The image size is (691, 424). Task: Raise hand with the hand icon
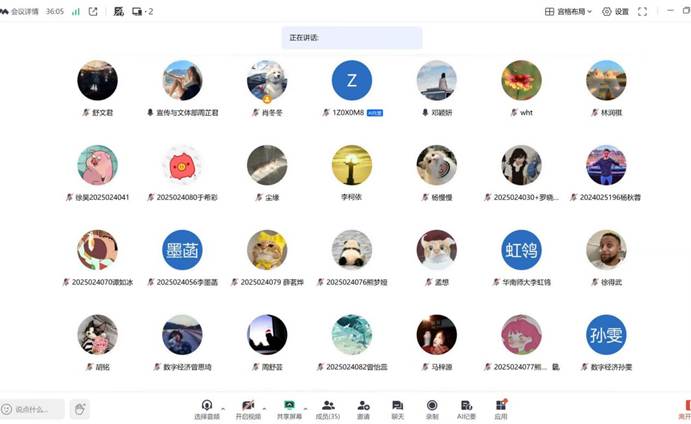click(80, 408)
